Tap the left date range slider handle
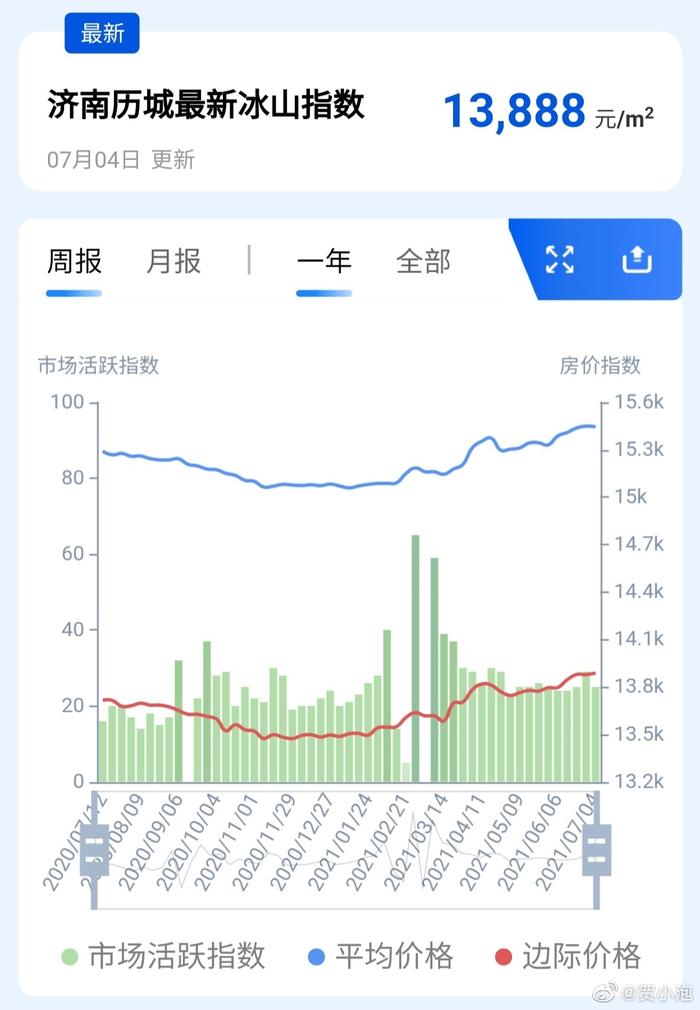 pyautogui.click(x=94, y=851)
